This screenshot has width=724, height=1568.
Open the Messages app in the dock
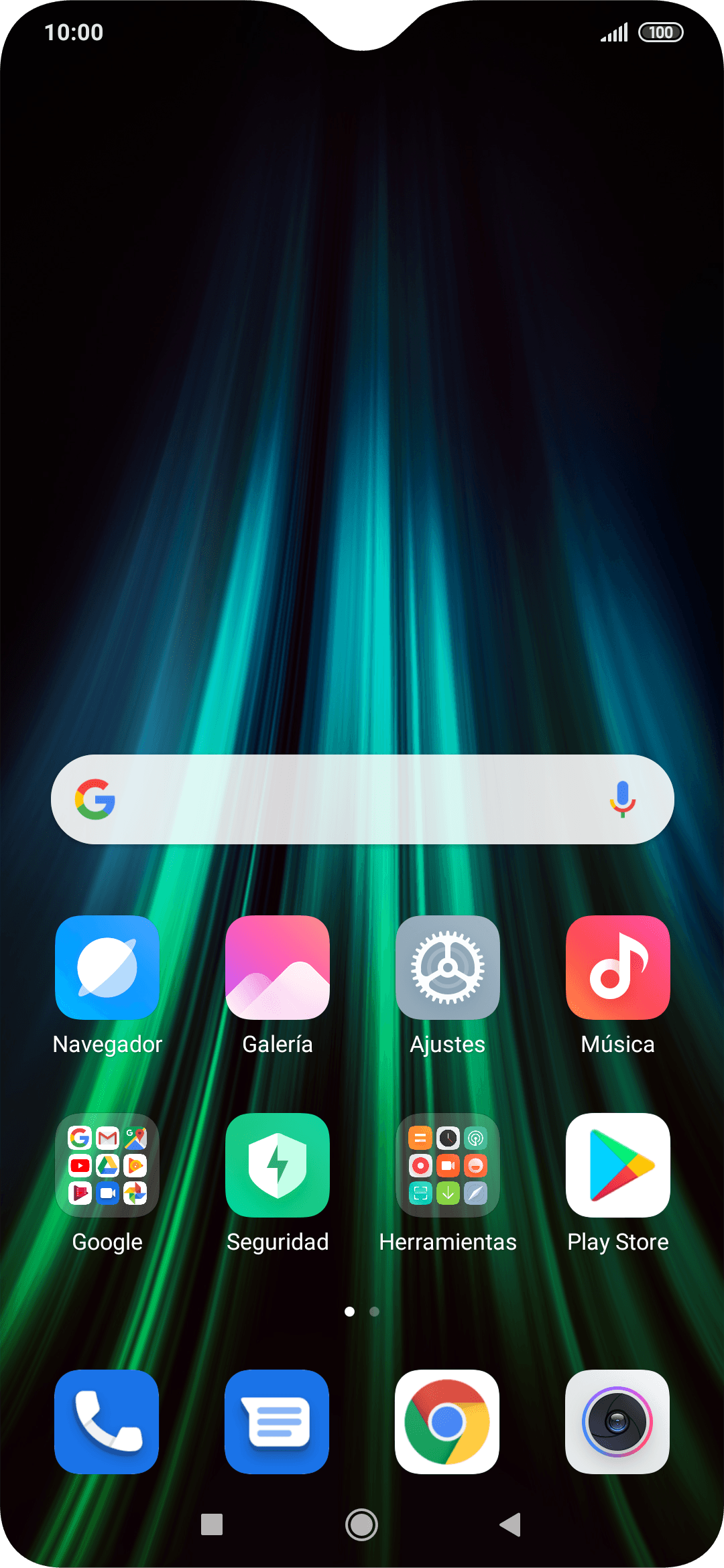tap(278, 1422)
